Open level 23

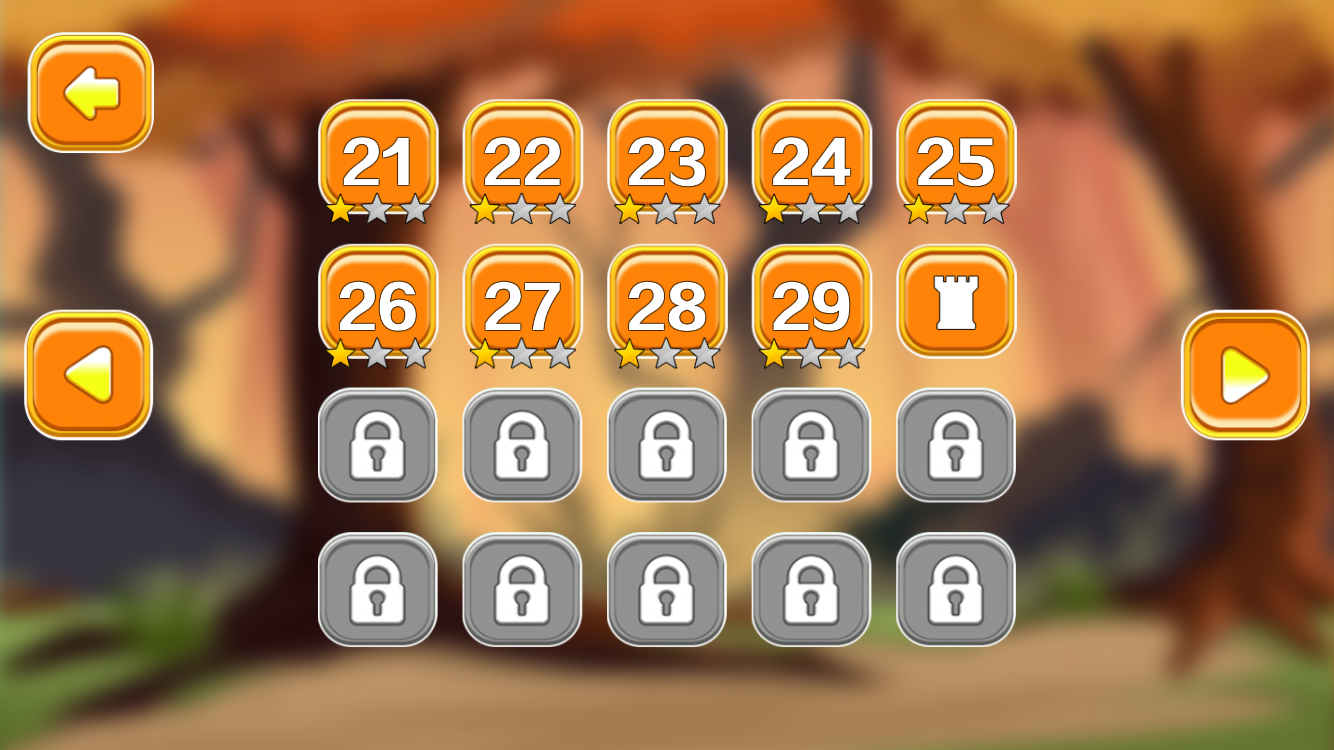[666, 158]
